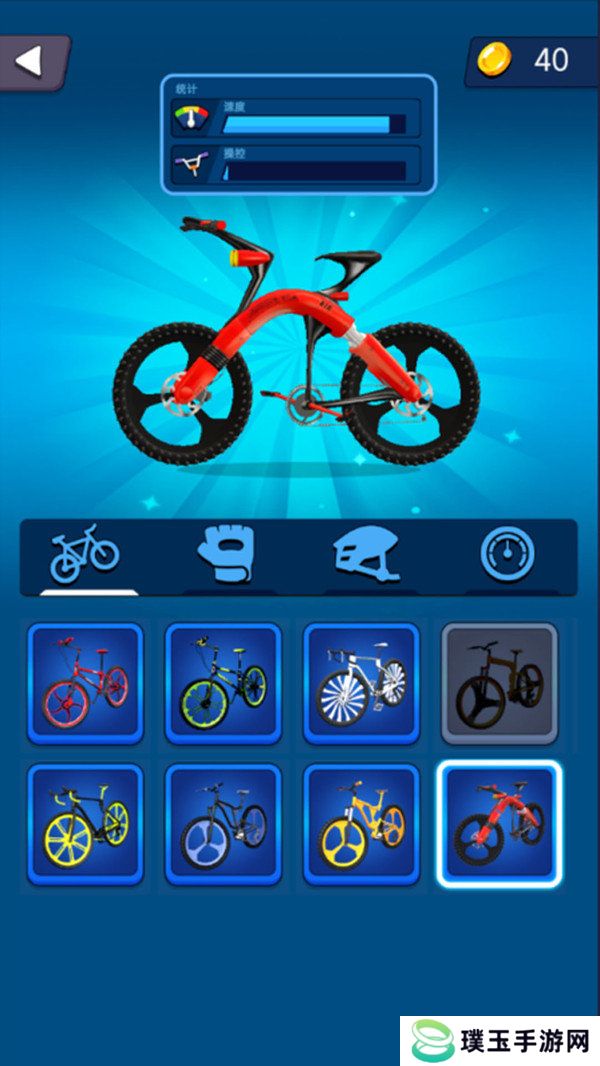Choose the bike with green wheels
Image resolution: width=600 pixels, height=1066 pixels.
pos(223,684)
